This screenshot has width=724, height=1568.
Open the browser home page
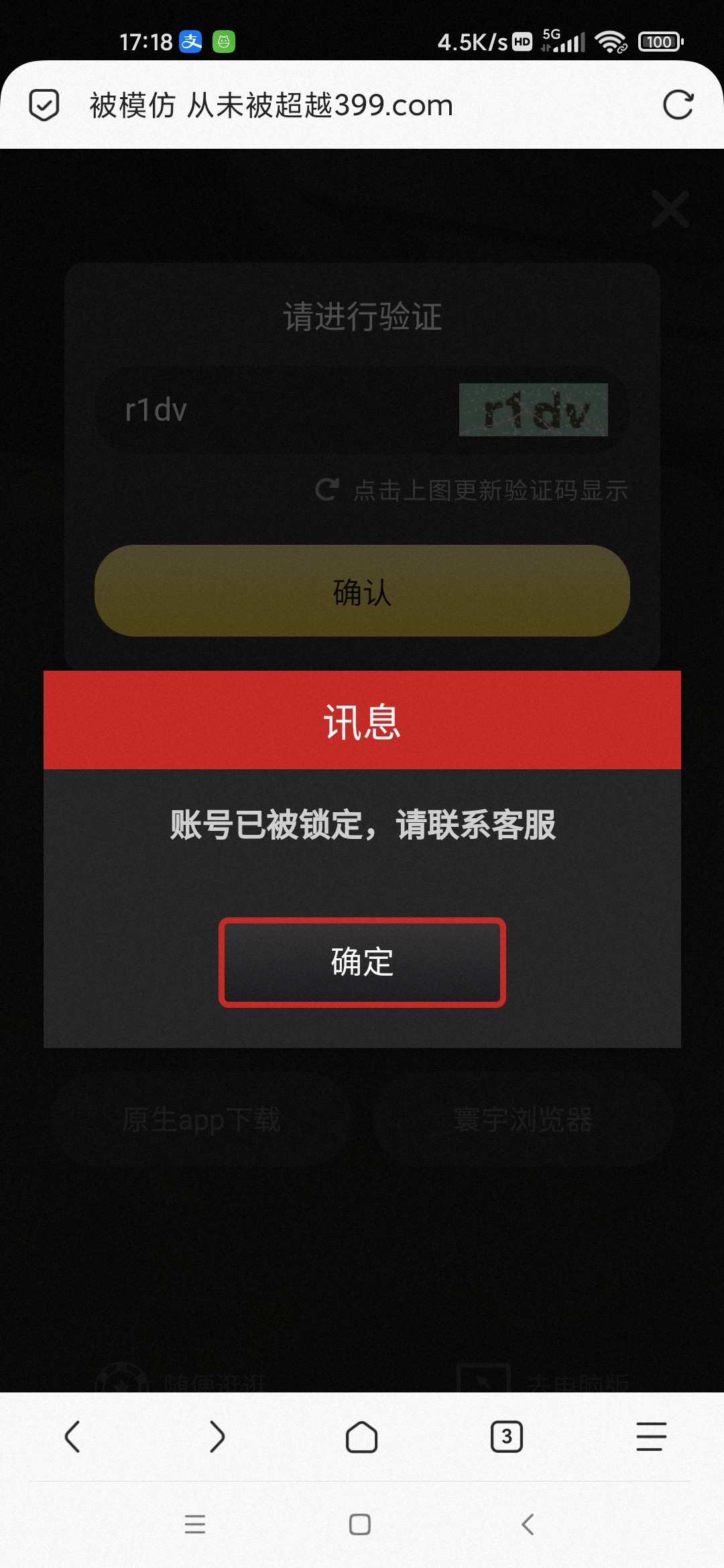pyautogui.click(x=361, y=1437)
